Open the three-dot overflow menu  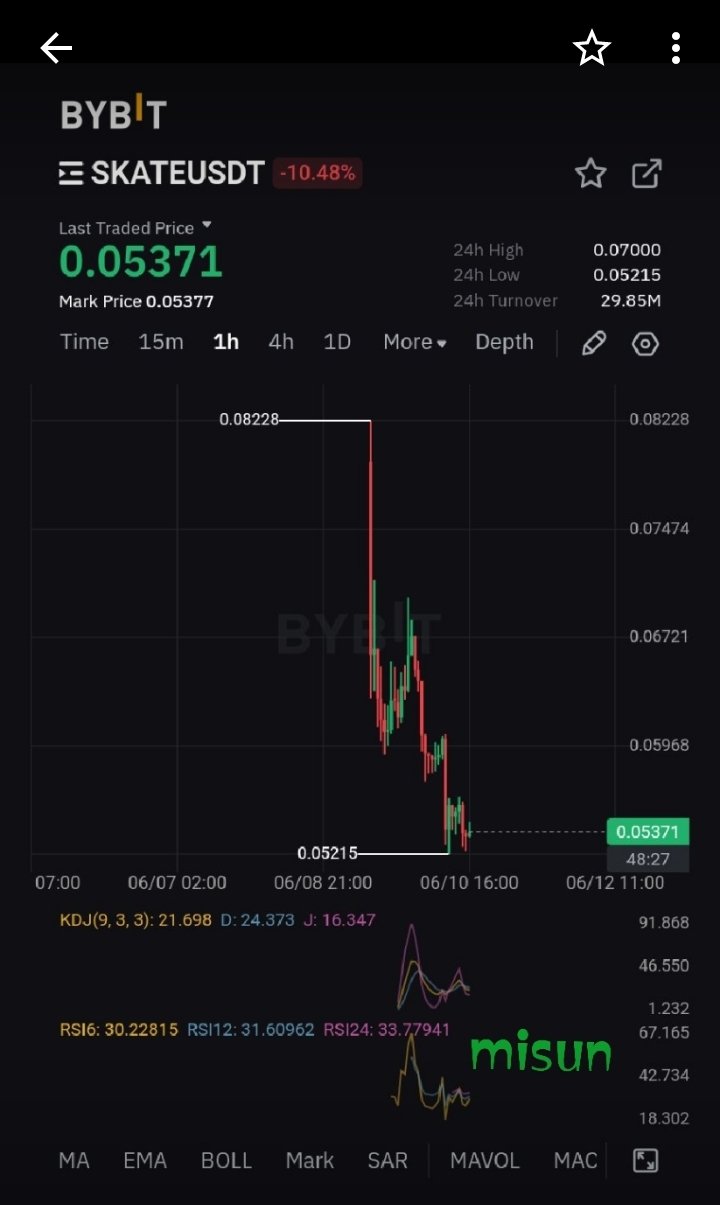point(676,47)
